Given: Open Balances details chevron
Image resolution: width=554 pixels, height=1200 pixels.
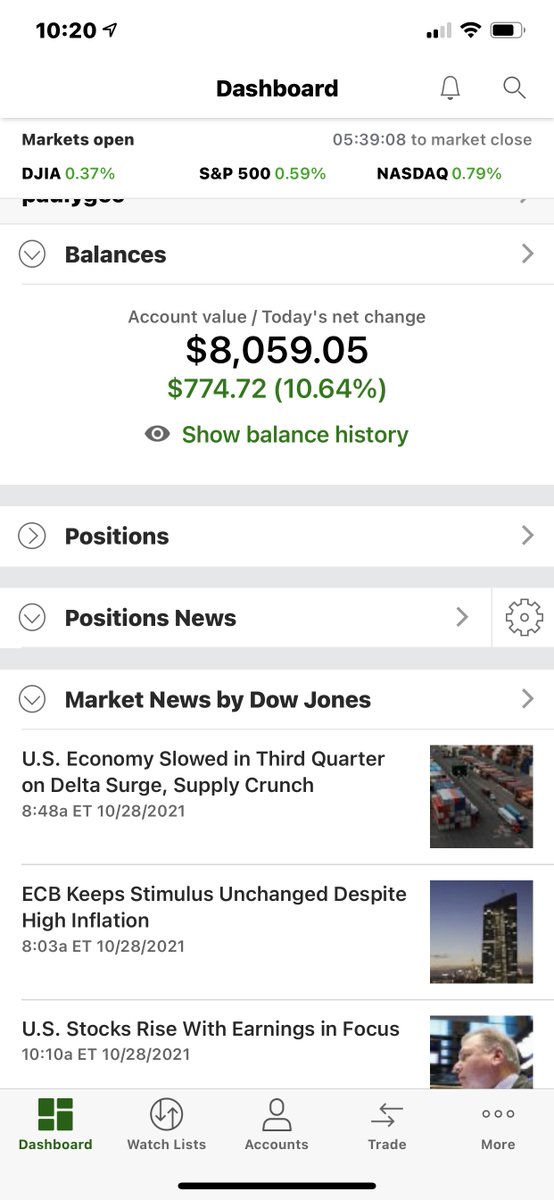Looking at the screenshot, I should (x=527, y=254).
